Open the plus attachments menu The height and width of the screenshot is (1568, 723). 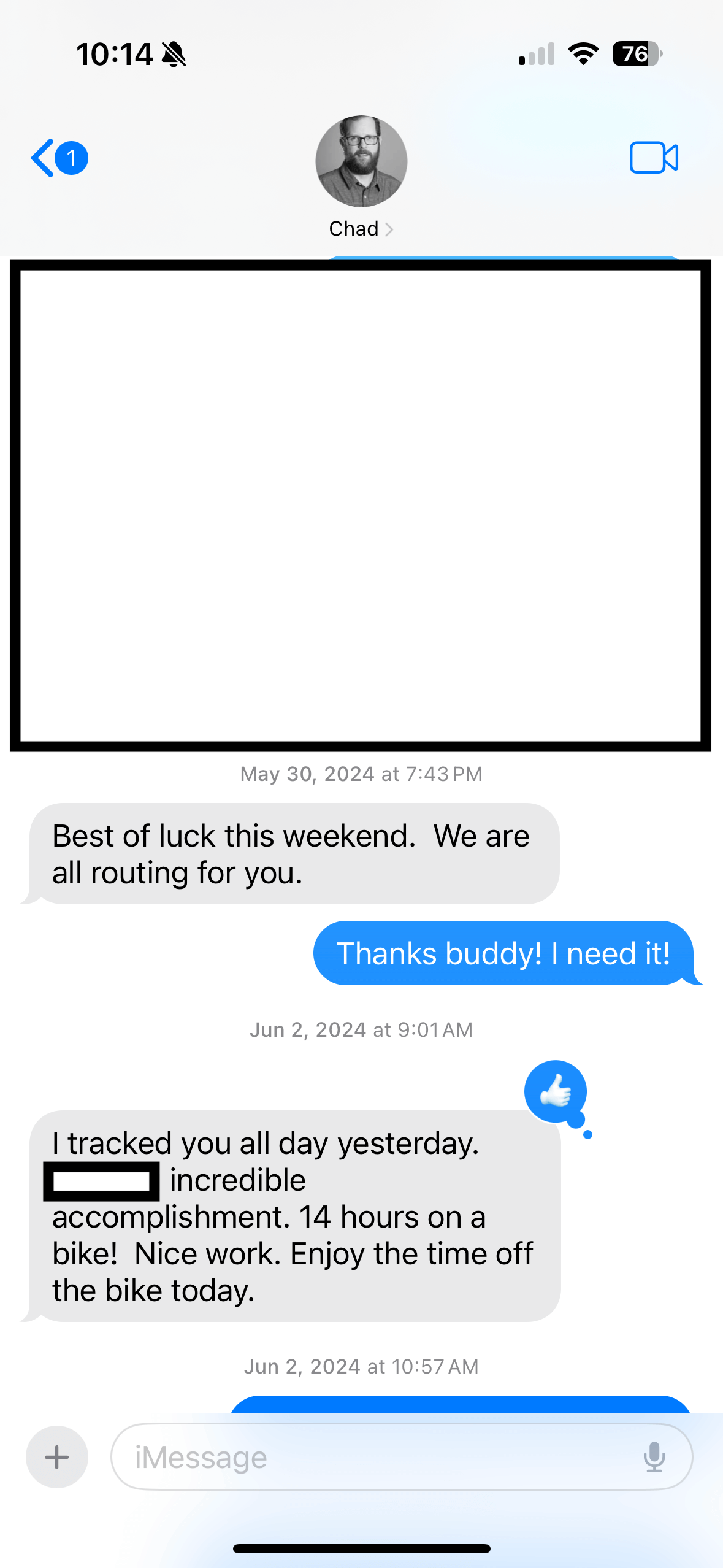point(57,1457)
